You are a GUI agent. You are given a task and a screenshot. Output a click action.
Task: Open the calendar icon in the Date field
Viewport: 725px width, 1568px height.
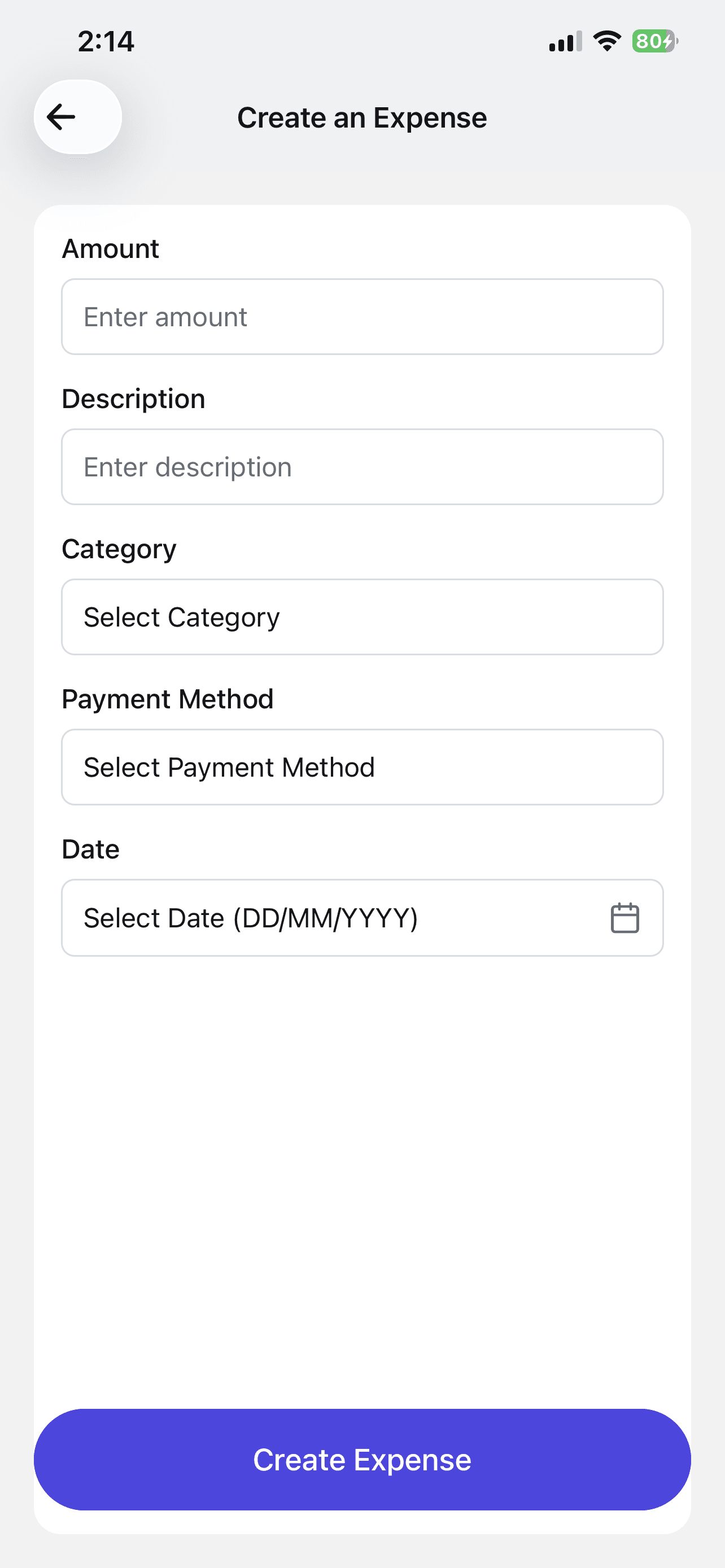coord(624,917)
